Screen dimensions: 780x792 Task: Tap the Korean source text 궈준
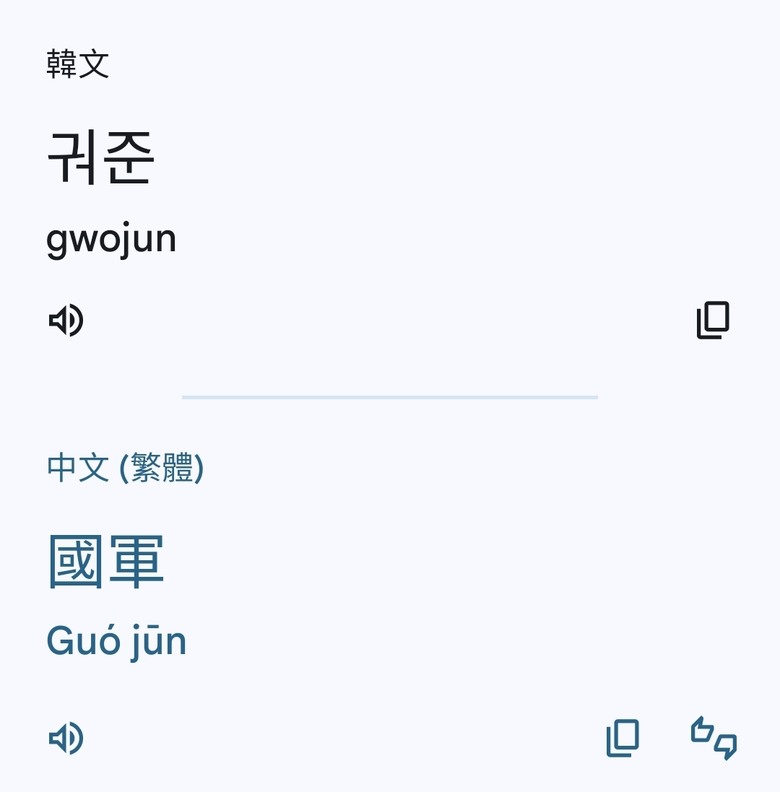point(101,159)
